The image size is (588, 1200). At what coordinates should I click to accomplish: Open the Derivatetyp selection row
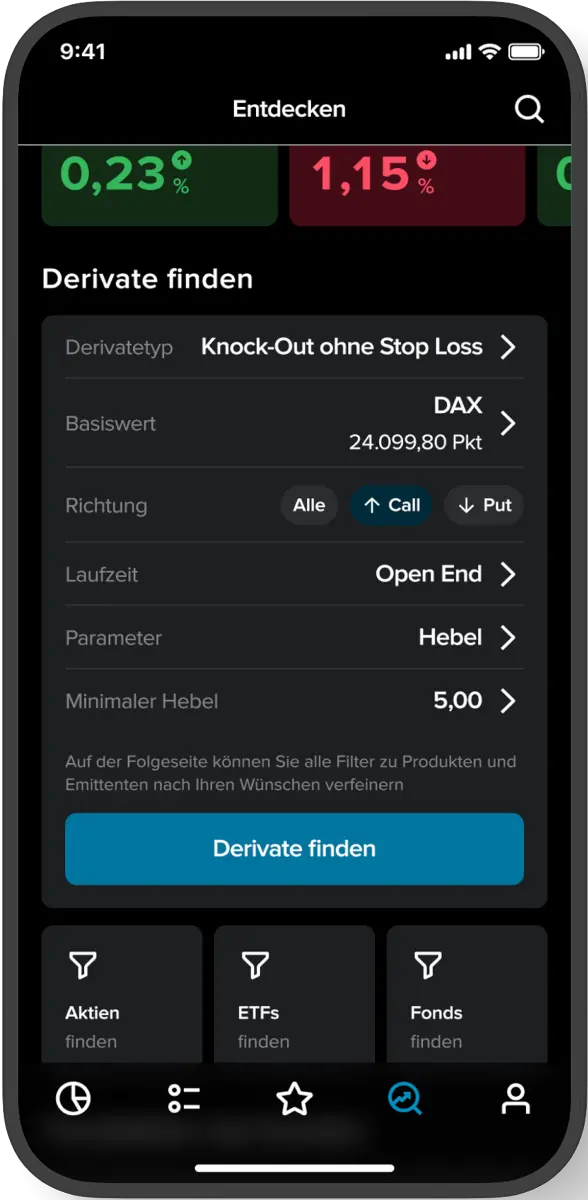coord(294,347)
